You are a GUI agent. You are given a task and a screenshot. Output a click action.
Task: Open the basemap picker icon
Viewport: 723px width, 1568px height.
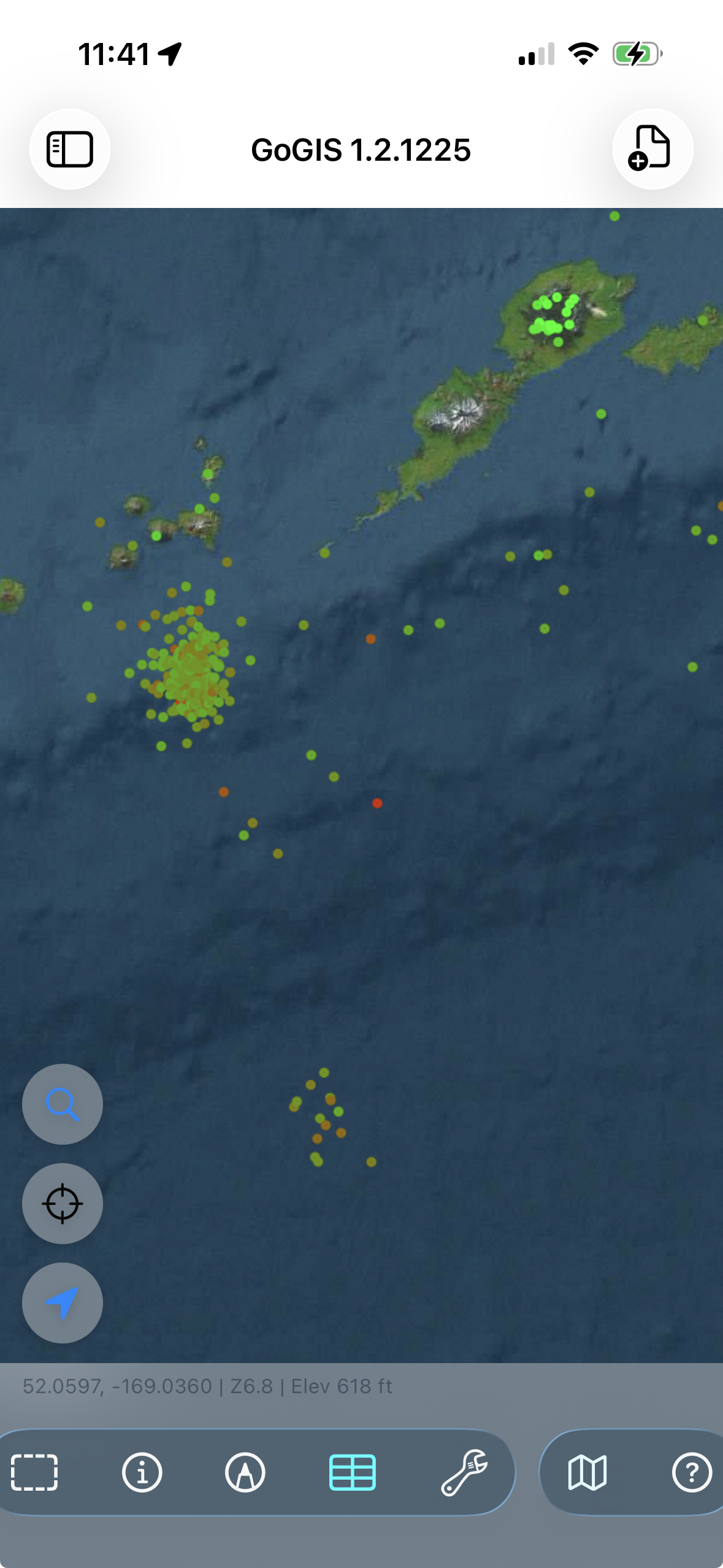(586, 1472)
